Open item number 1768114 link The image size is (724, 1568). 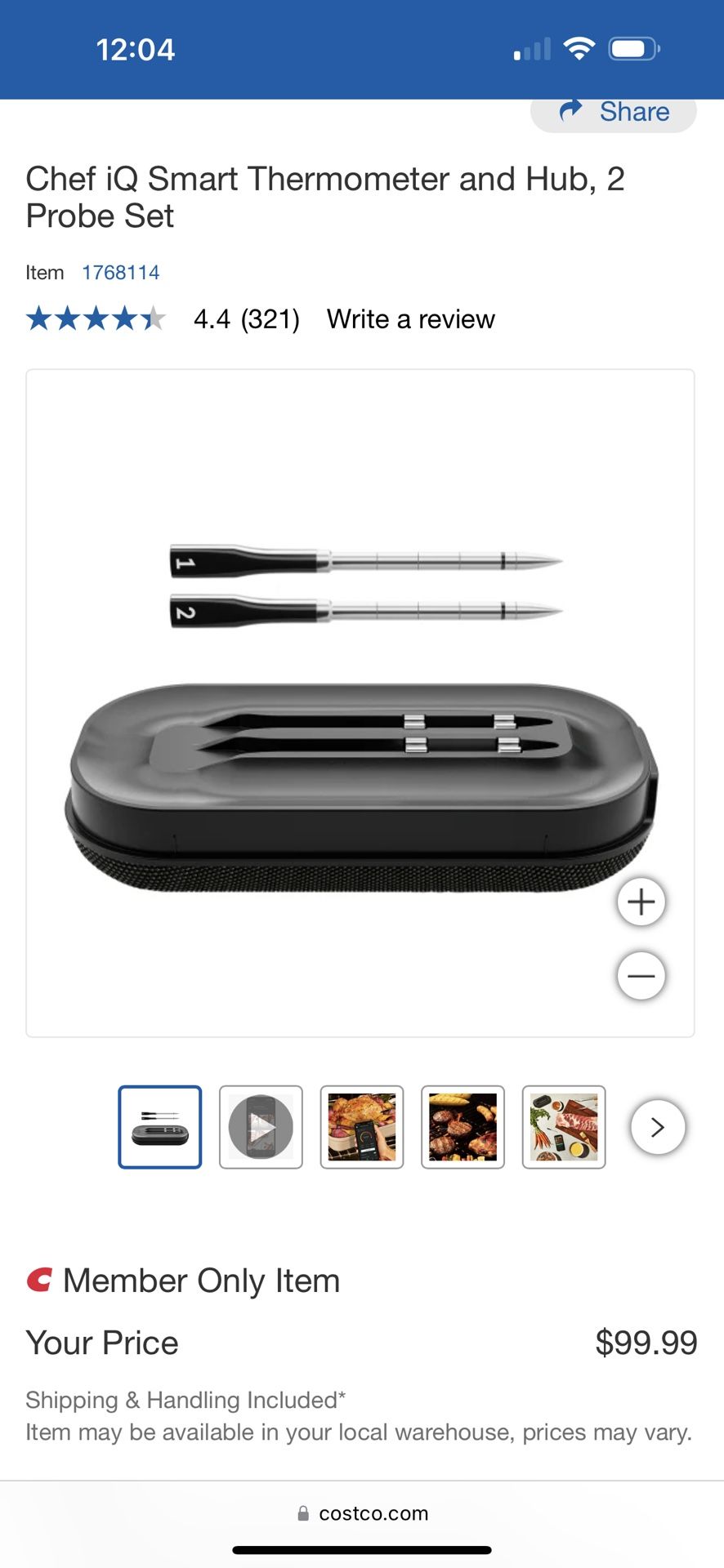(x=120, y=273)
